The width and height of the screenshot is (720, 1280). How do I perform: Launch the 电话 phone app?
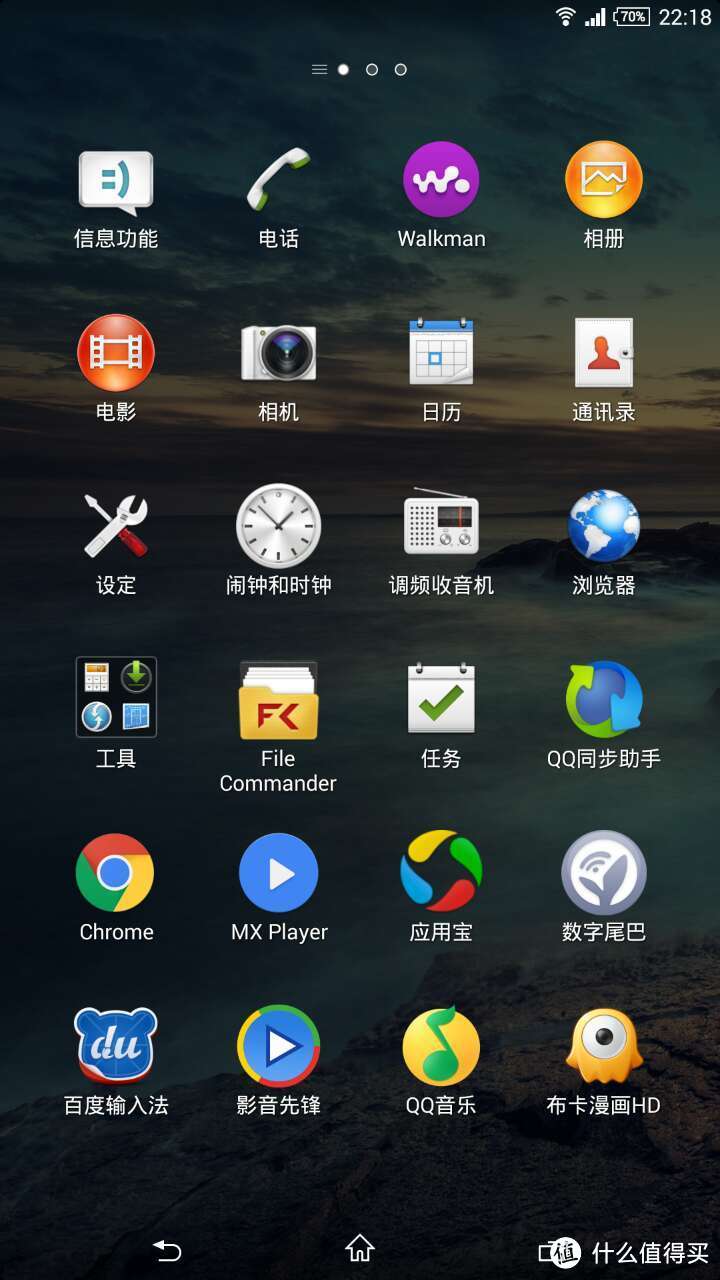(x=278, y=180)
